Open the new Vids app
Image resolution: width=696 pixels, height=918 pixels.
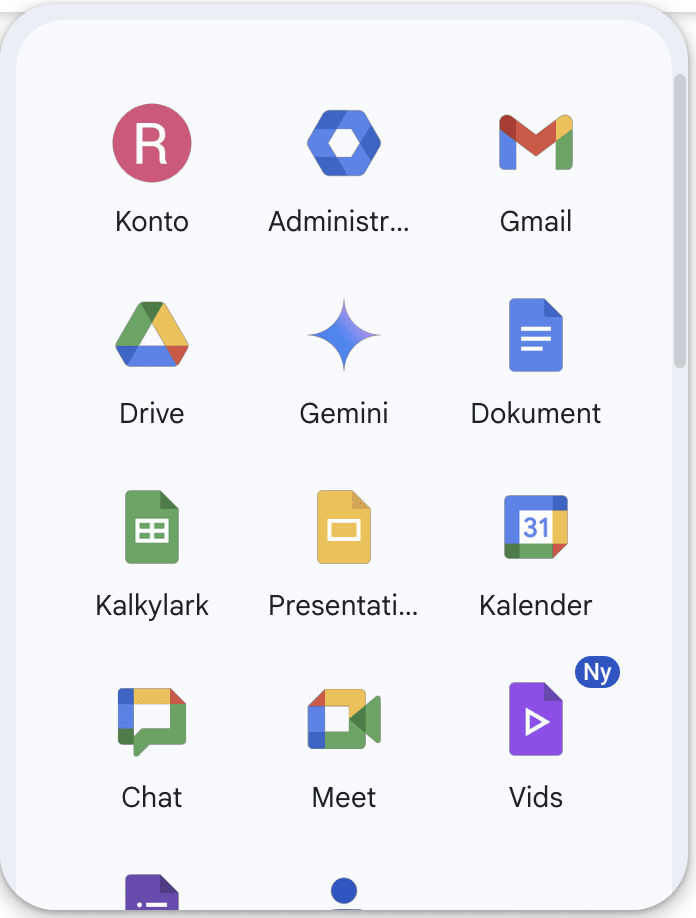point(536,719)
